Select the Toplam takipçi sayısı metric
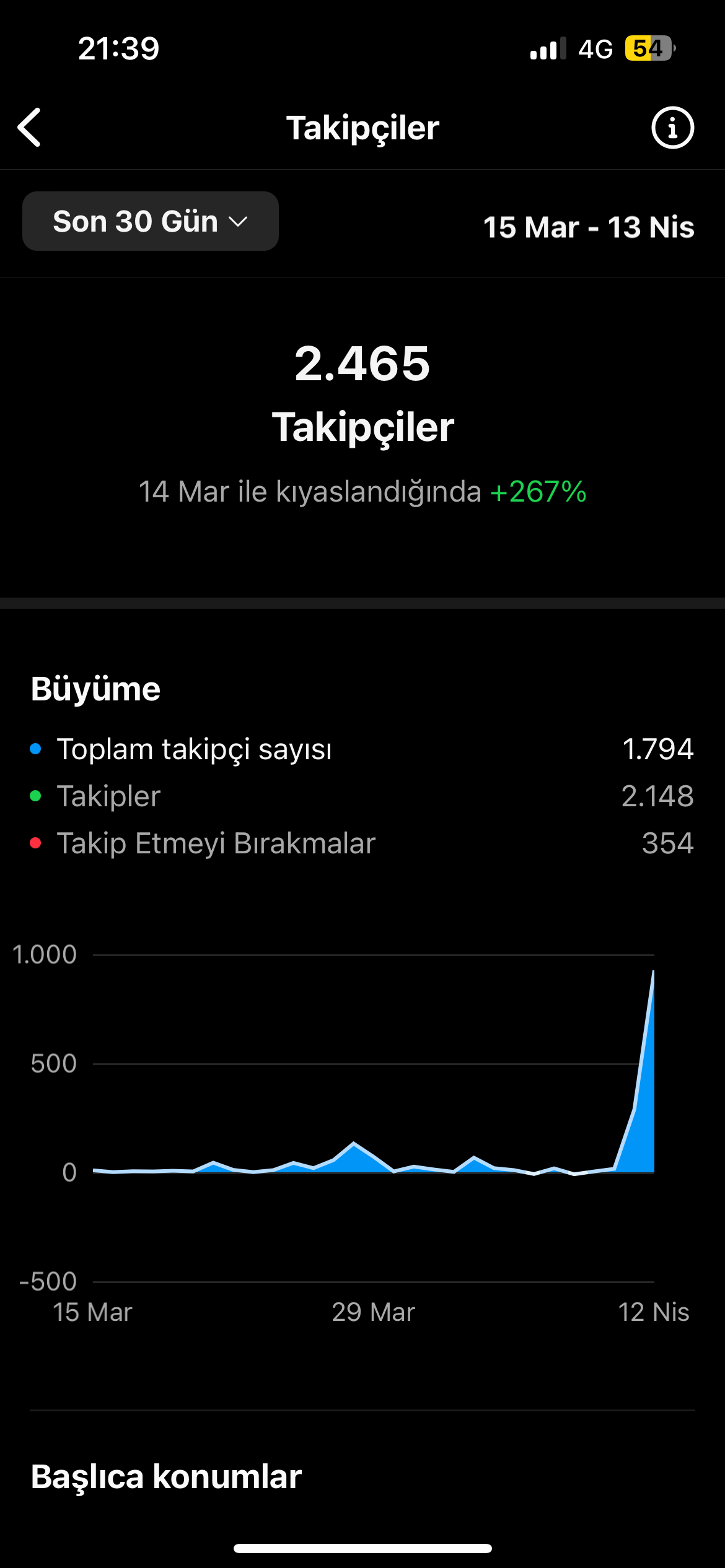Viewport: 725px width, 1568px height. click(x=362, y=749)
